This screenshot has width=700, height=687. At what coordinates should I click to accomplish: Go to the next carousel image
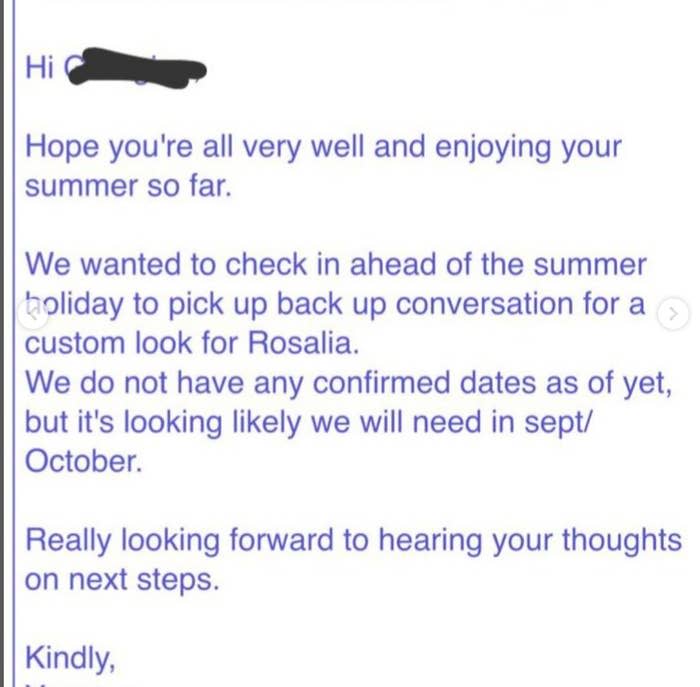672,314
